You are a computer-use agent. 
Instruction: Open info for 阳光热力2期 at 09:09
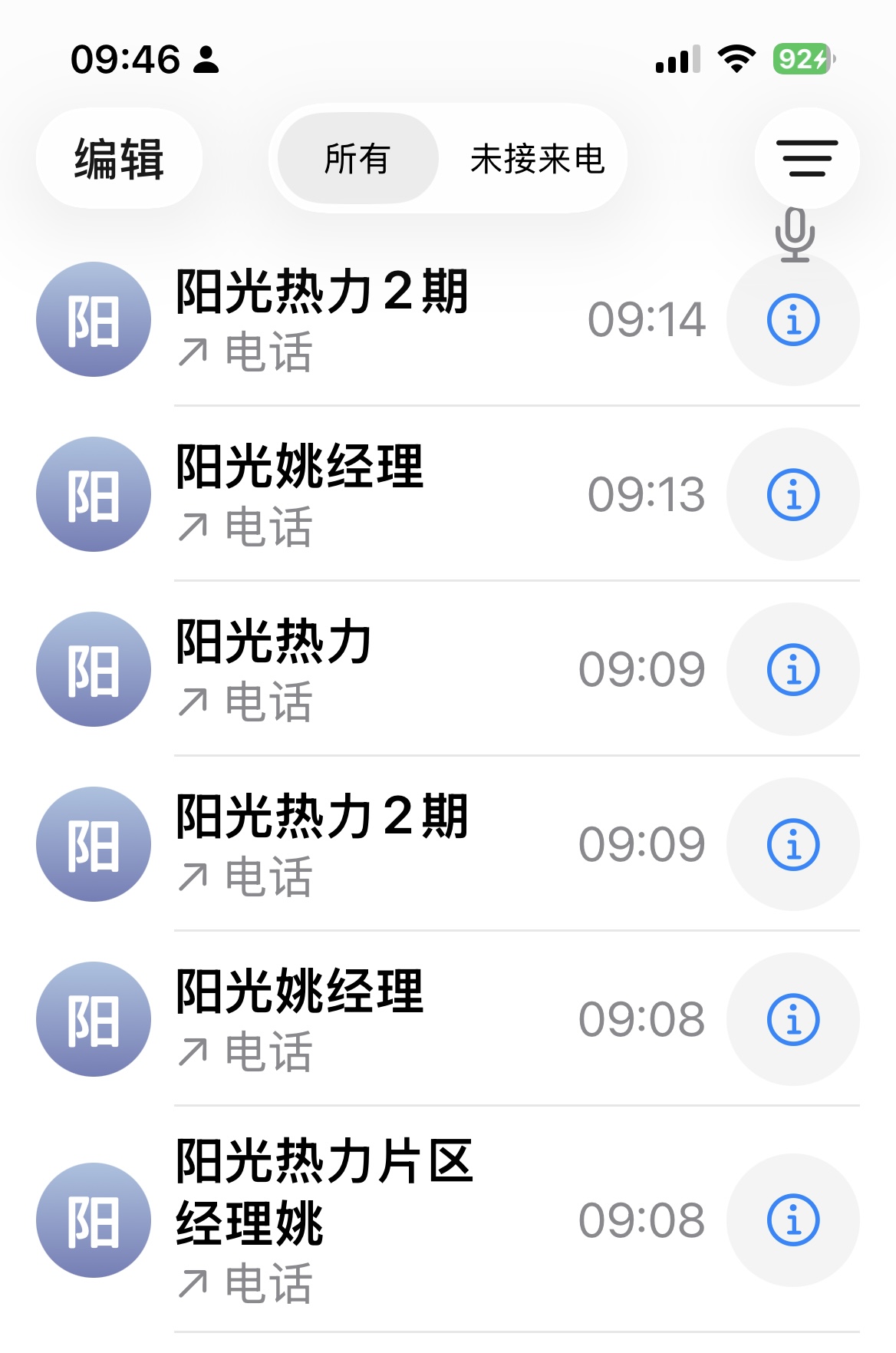[793, 844]
